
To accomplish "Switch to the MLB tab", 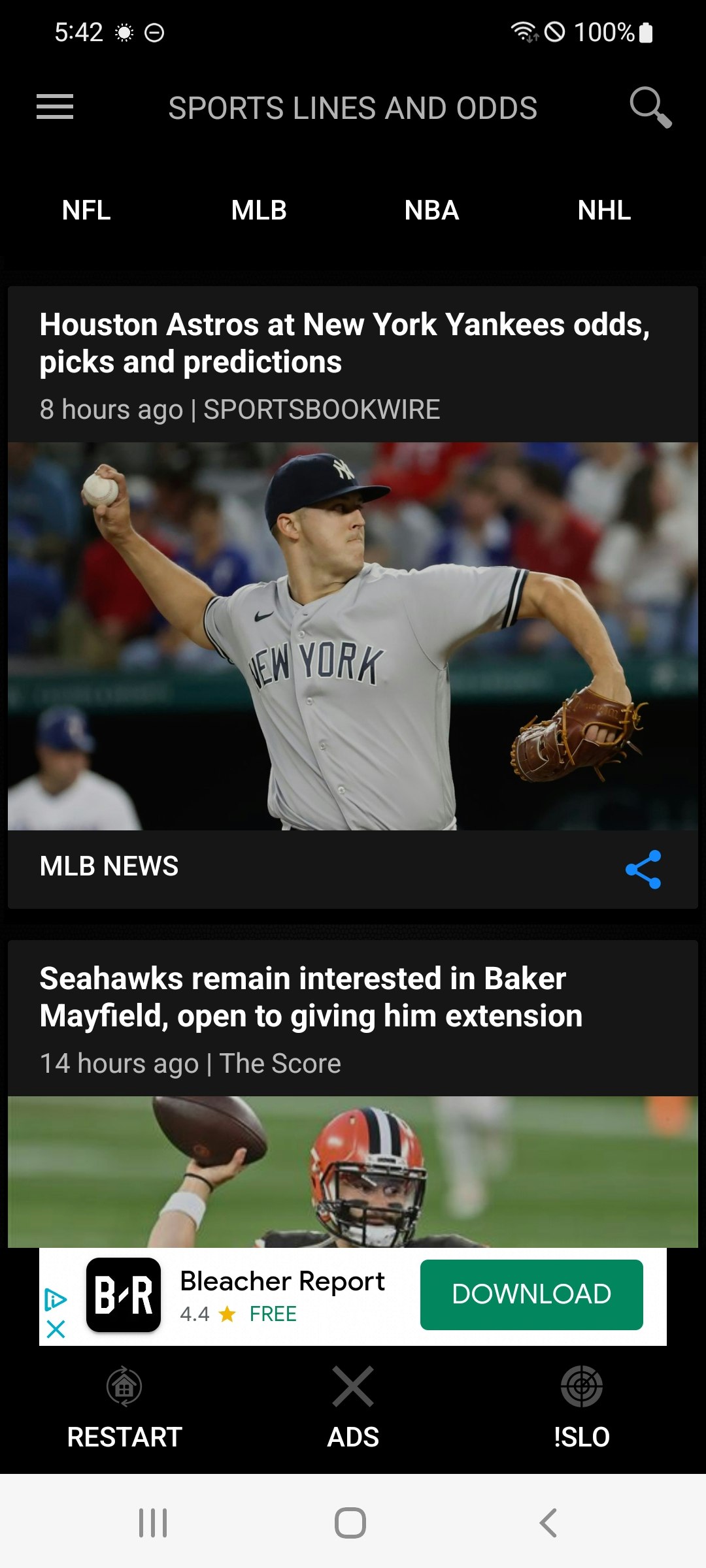I will (259, 210).
